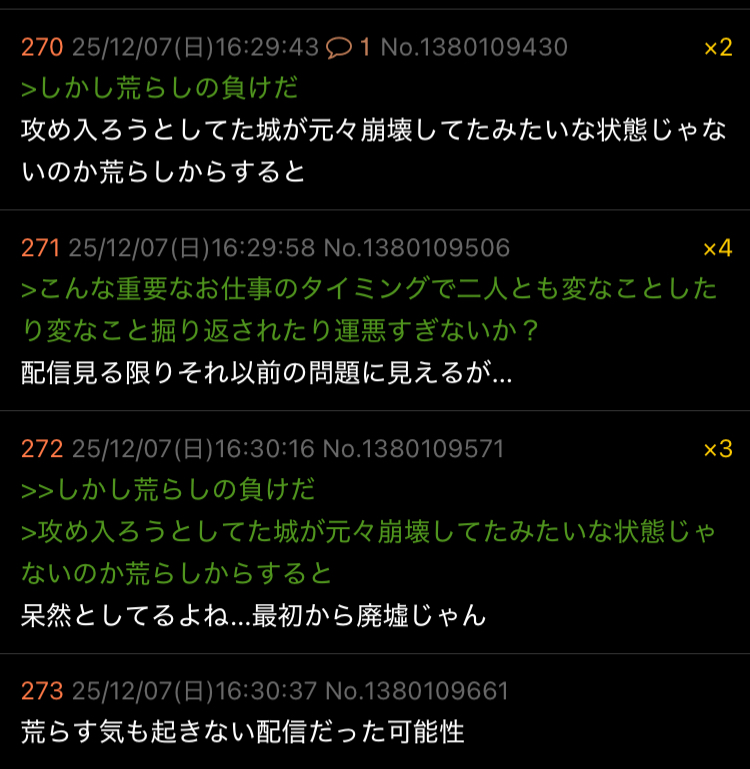The height and width of the screenshot is (769, 750).
Task: Tap the ×4 count on post 271
Action: [717, 248]
